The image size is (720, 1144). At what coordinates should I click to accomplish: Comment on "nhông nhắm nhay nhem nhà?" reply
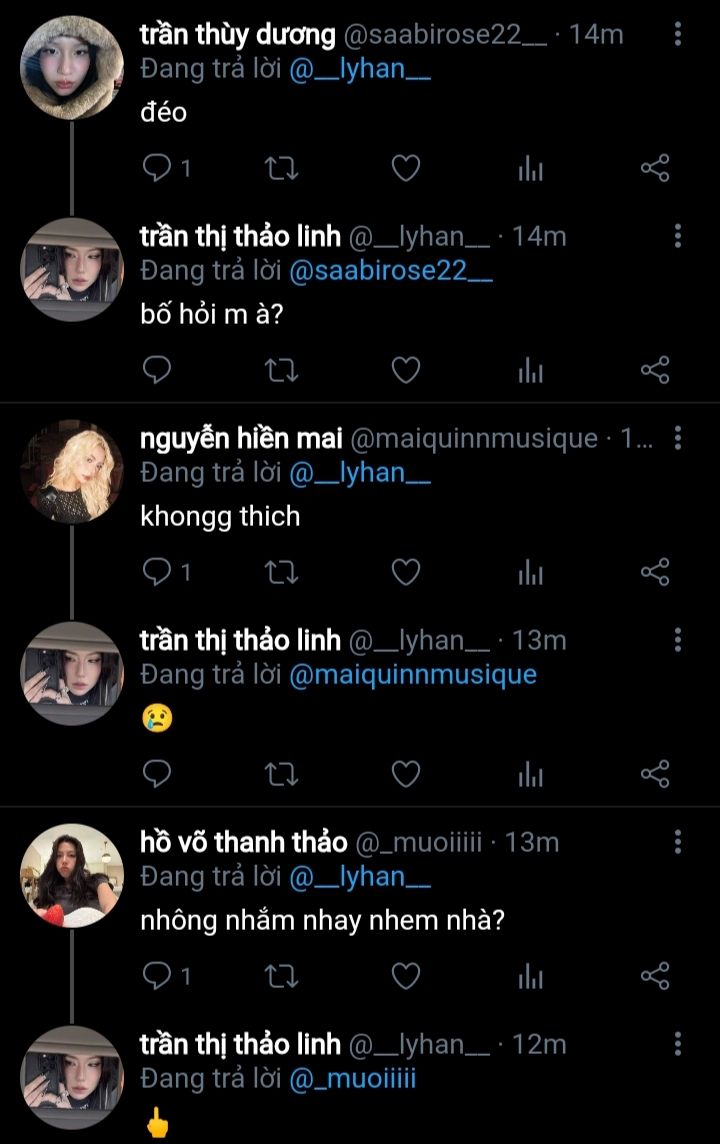pos(158,976)
